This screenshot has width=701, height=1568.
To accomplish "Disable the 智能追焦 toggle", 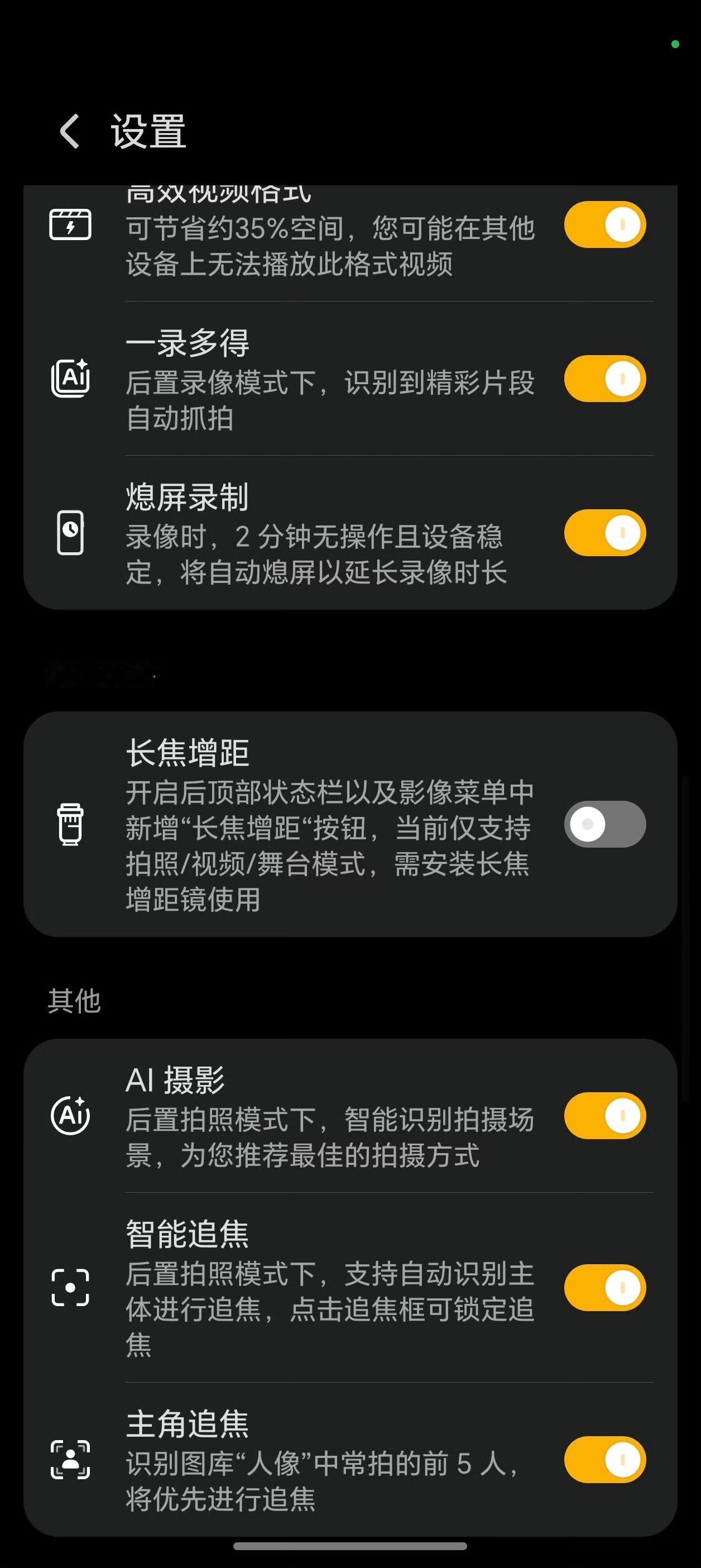I will pos(605,1286).
